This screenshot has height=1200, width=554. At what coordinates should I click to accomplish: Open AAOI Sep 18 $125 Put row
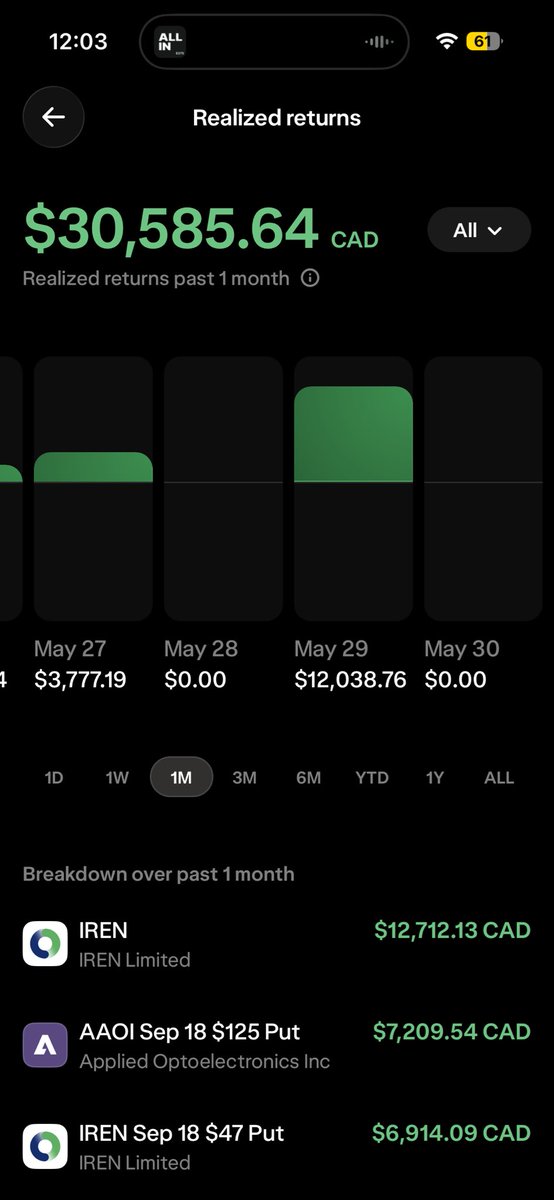tap(277, 1045)
